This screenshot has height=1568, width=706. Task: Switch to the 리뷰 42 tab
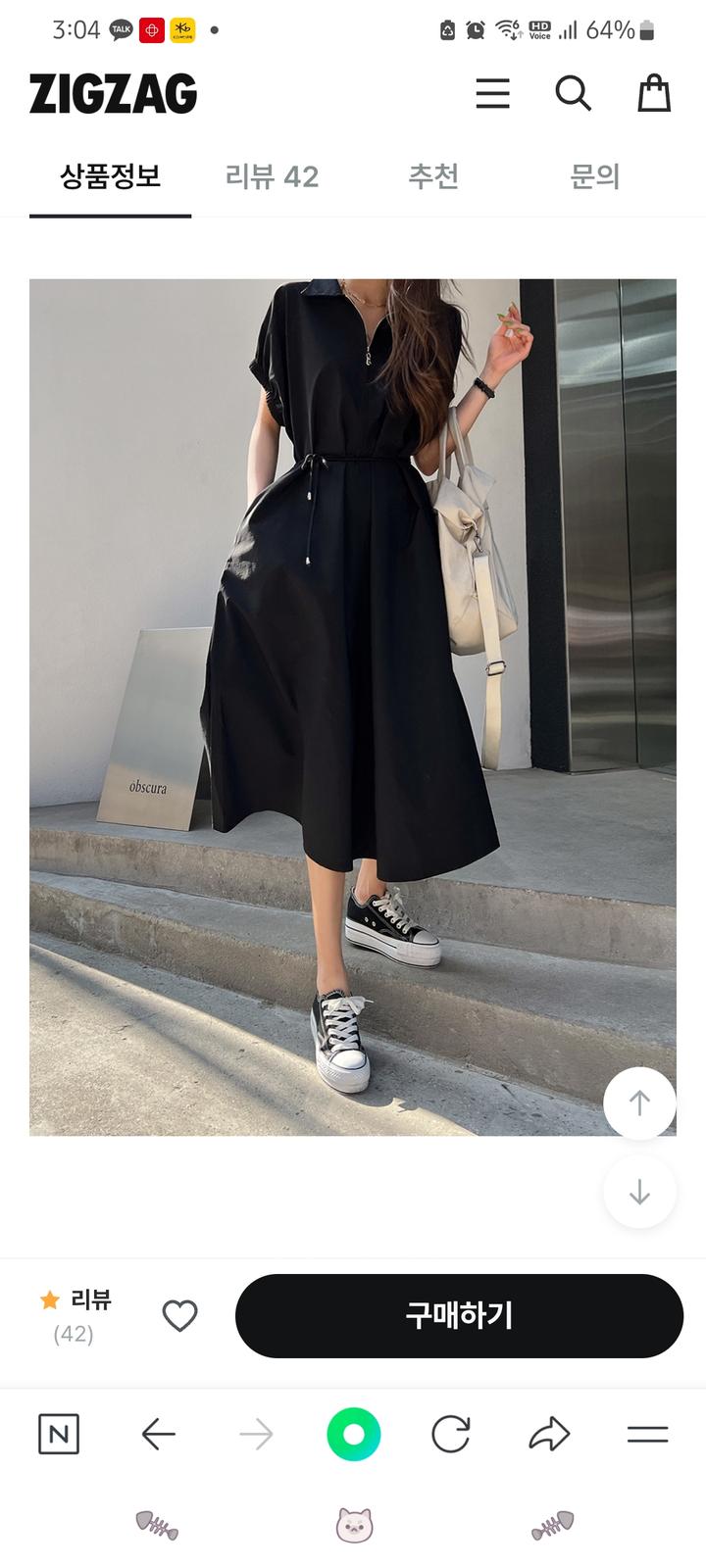point(272,176)
